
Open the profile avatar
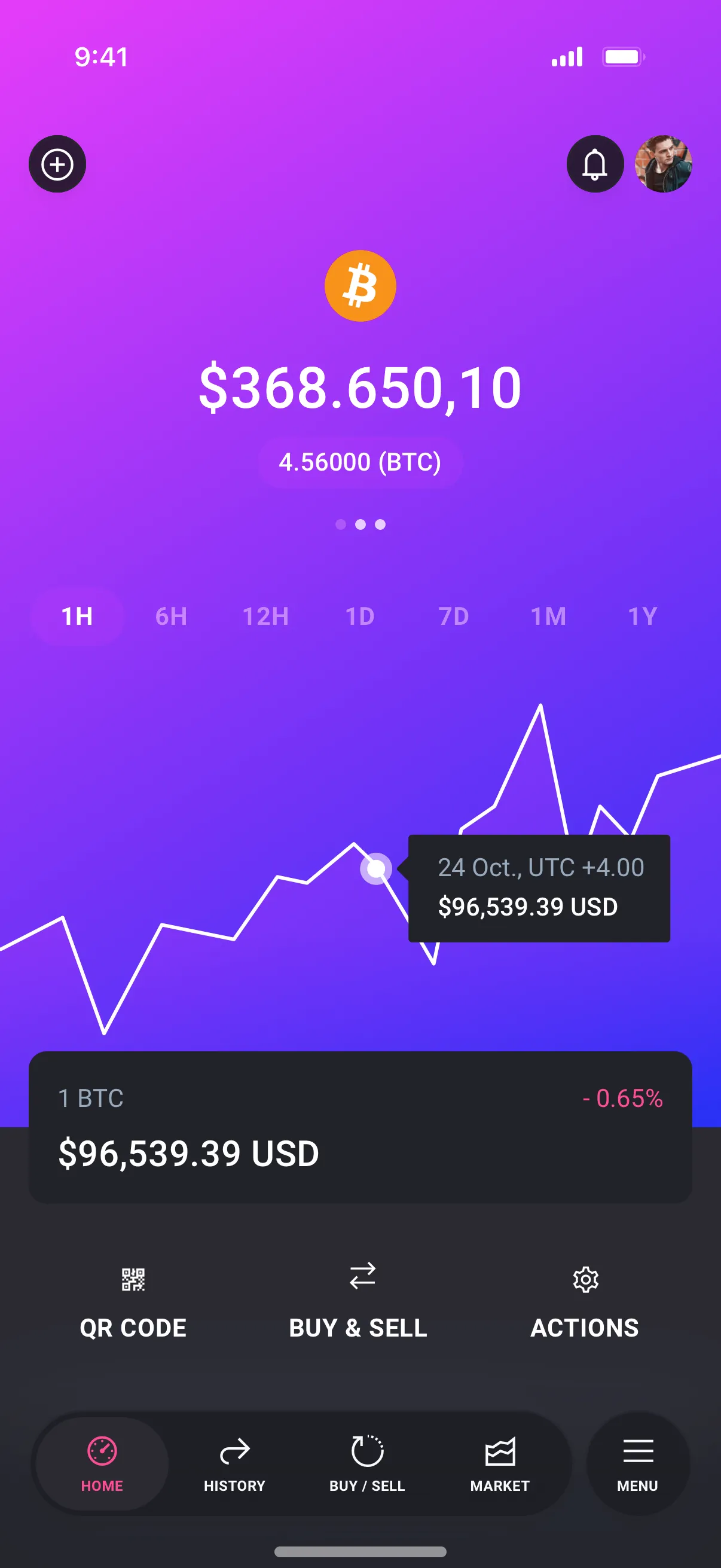pyautogui.click(x=663, y=164)
